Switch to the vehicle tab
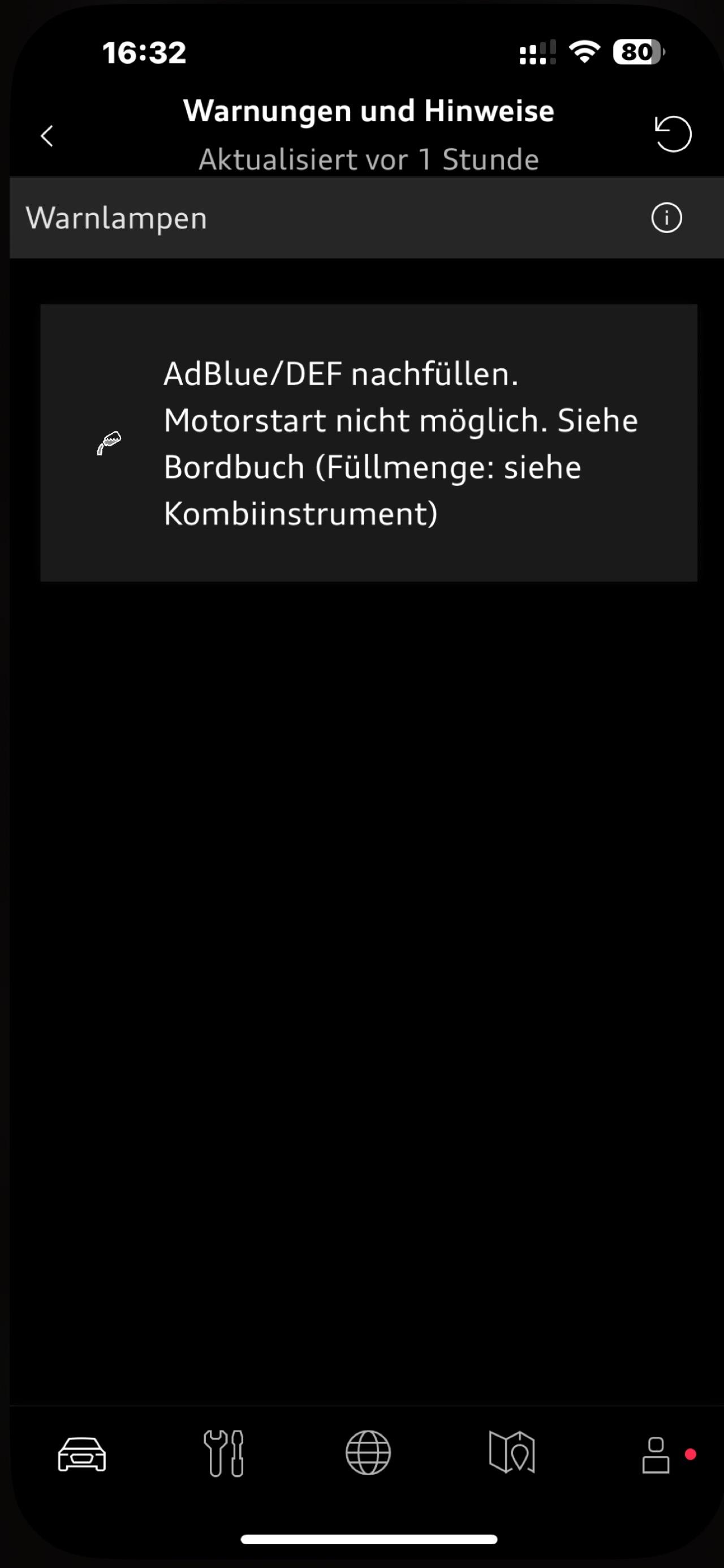 pos(81,1454)
